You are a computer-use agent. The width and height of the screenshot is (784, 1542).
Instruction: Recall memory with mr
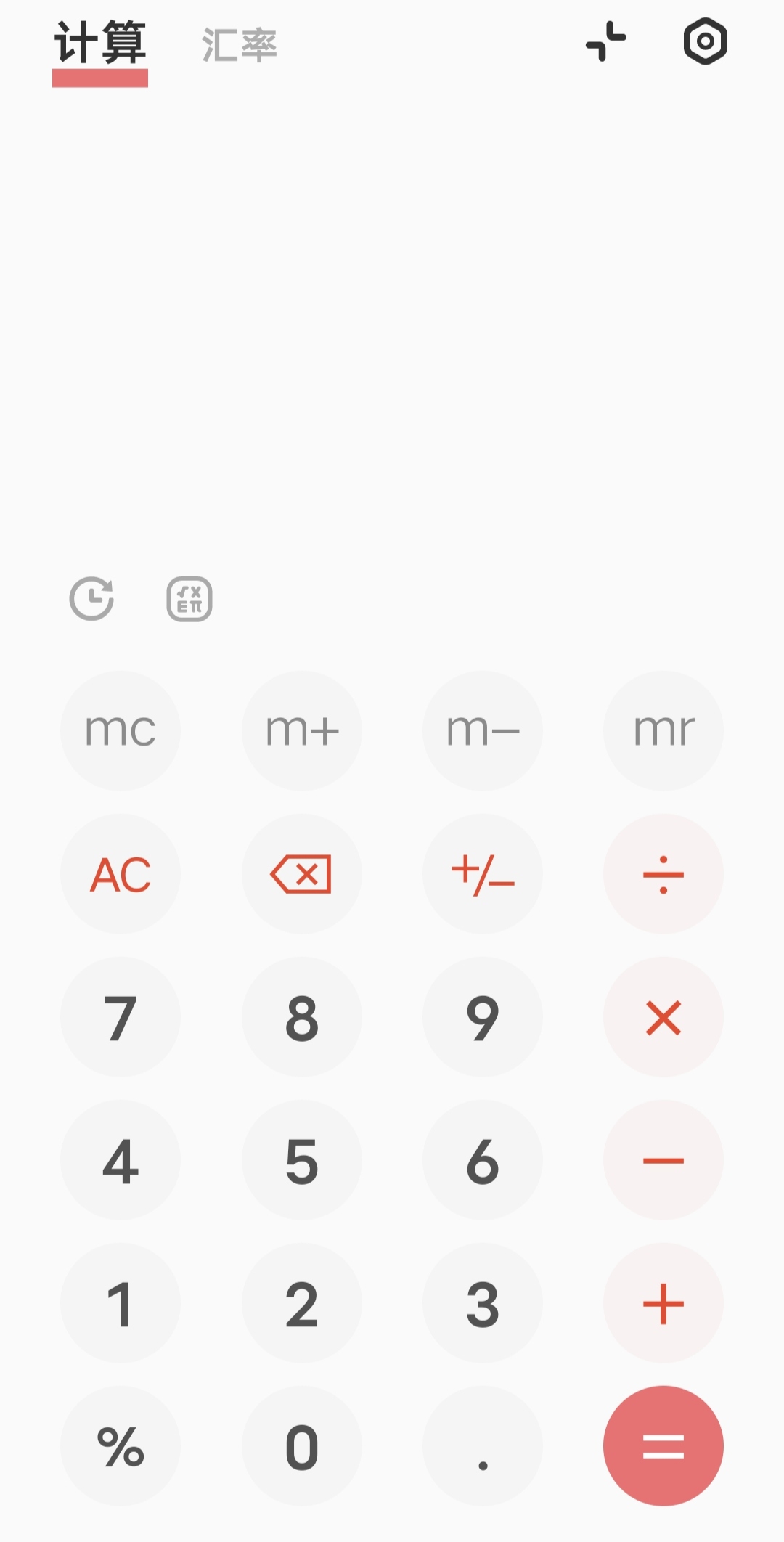click(663, 730)
